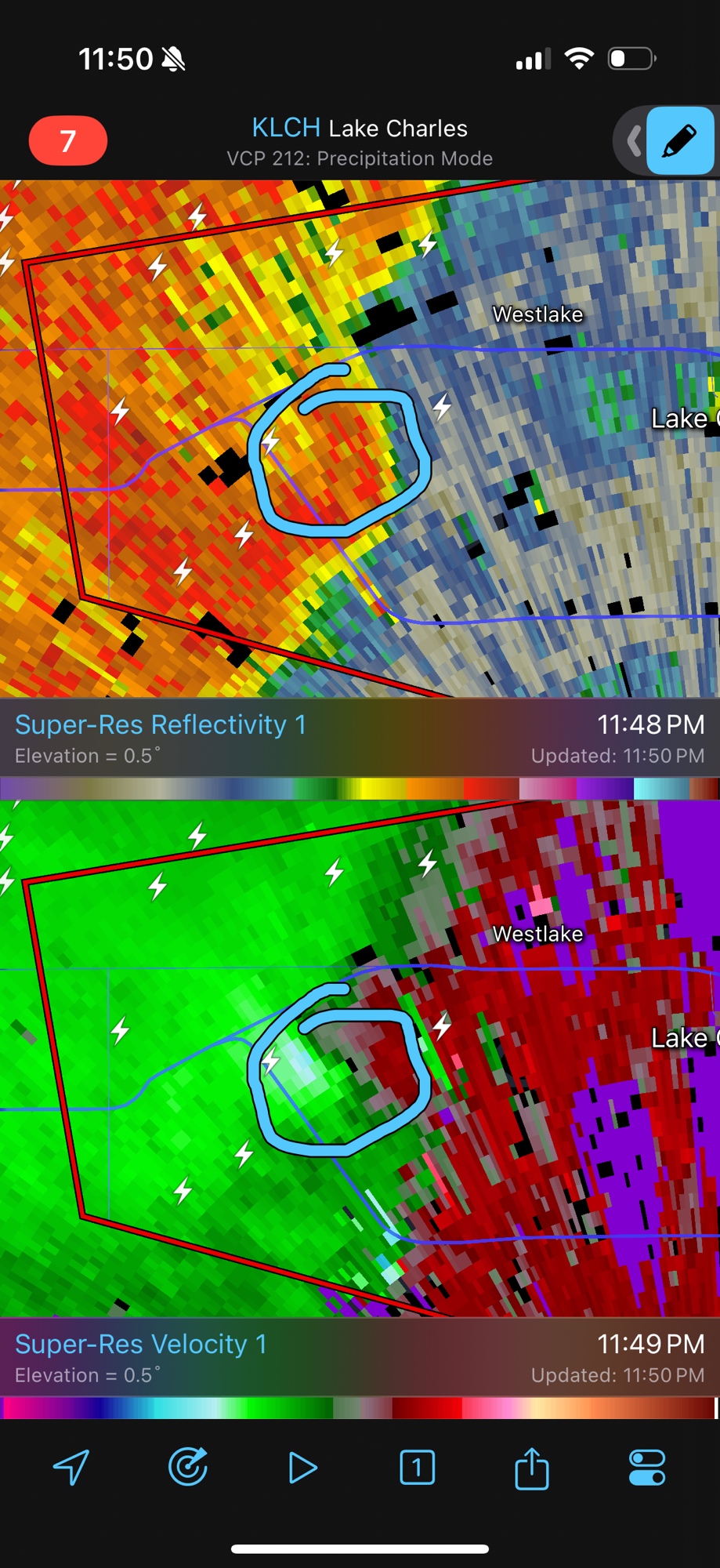Change Super-Res Velocity 1 product
The image size is (720, 1568).
tap(141, 1345)
